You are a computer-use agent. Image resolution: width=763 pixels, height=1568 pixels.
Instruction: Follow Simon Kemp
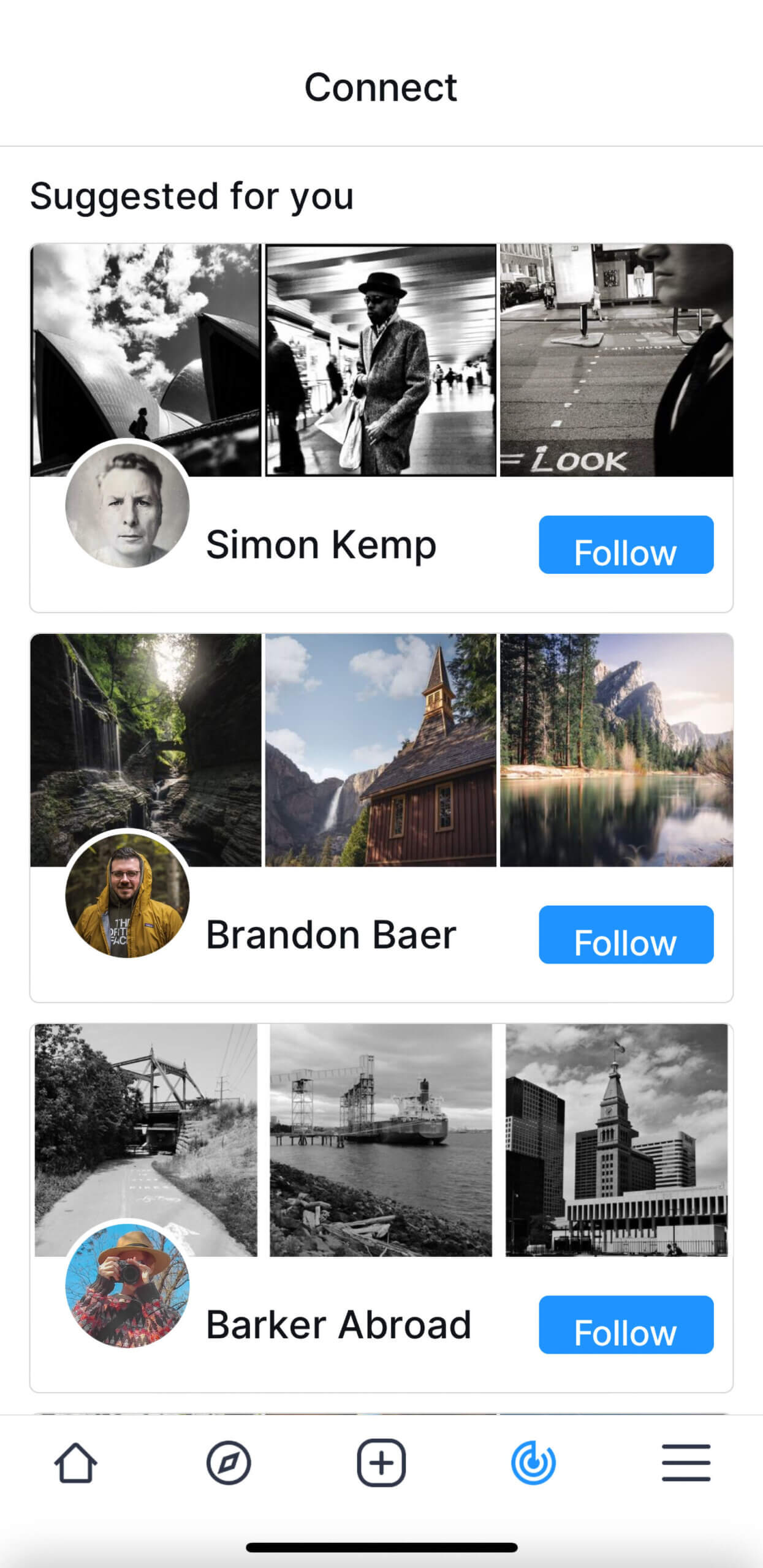tap(626, 545)
